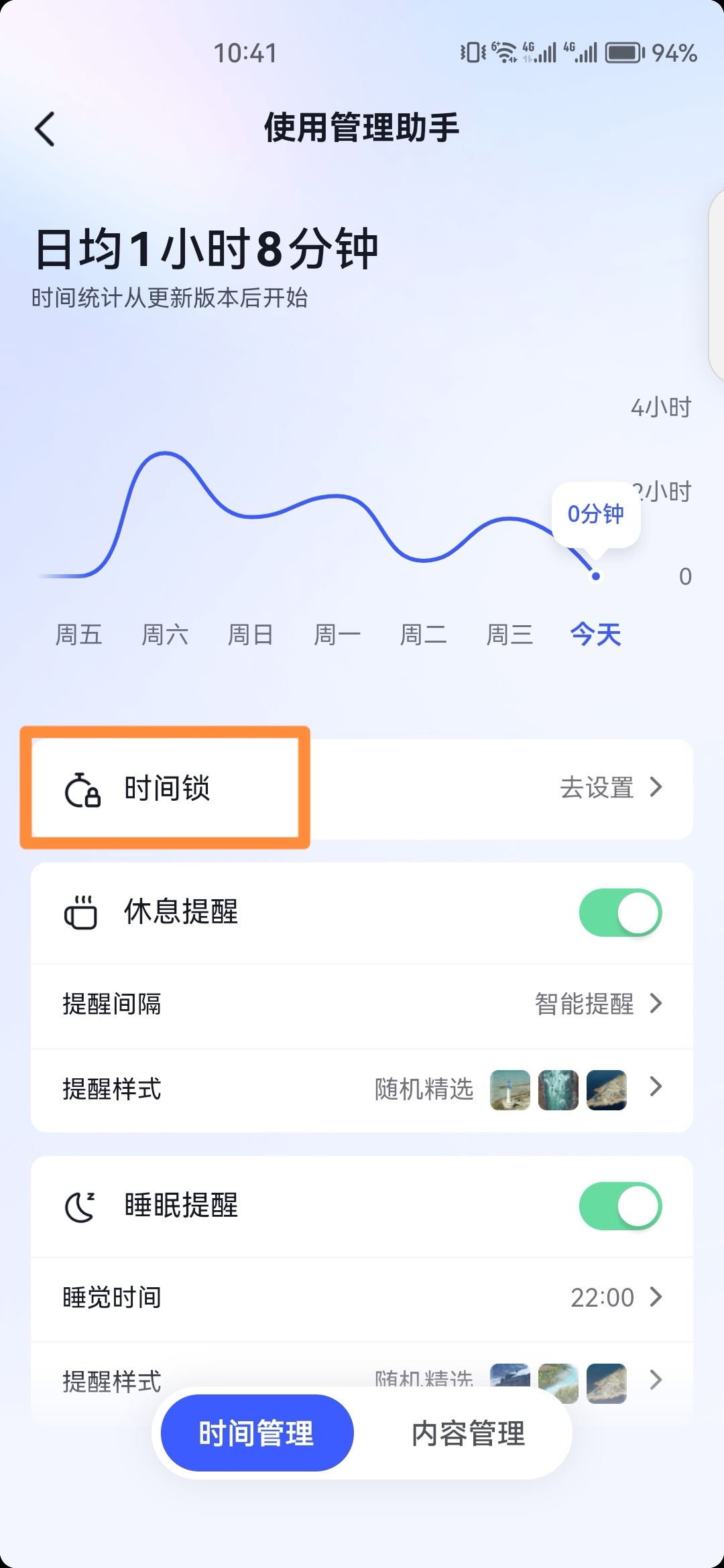Switch to the 内容管理 tab
The image size is (724, 1568).
[469, 1433]
